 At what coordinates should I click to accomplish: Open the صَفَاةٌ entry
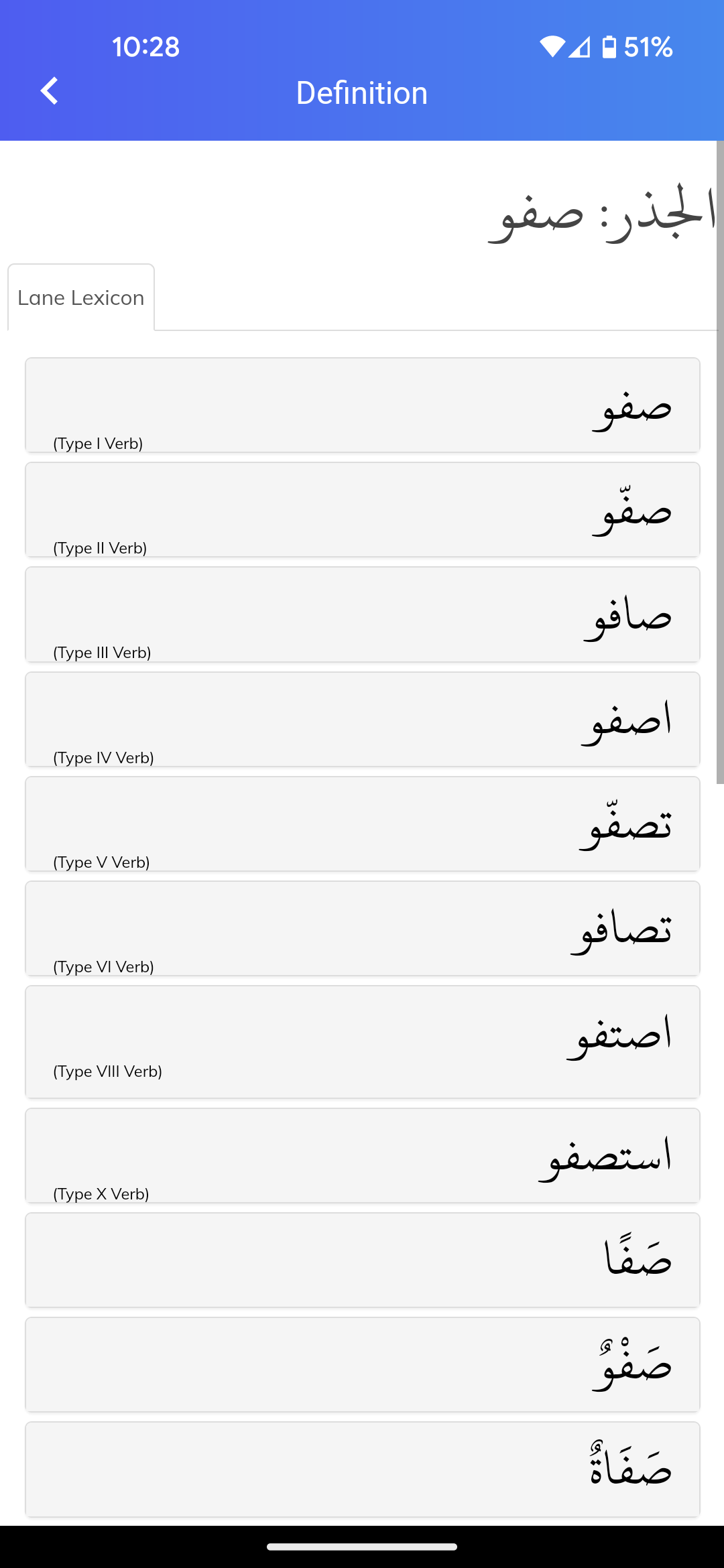click(x=362, y=1469)
